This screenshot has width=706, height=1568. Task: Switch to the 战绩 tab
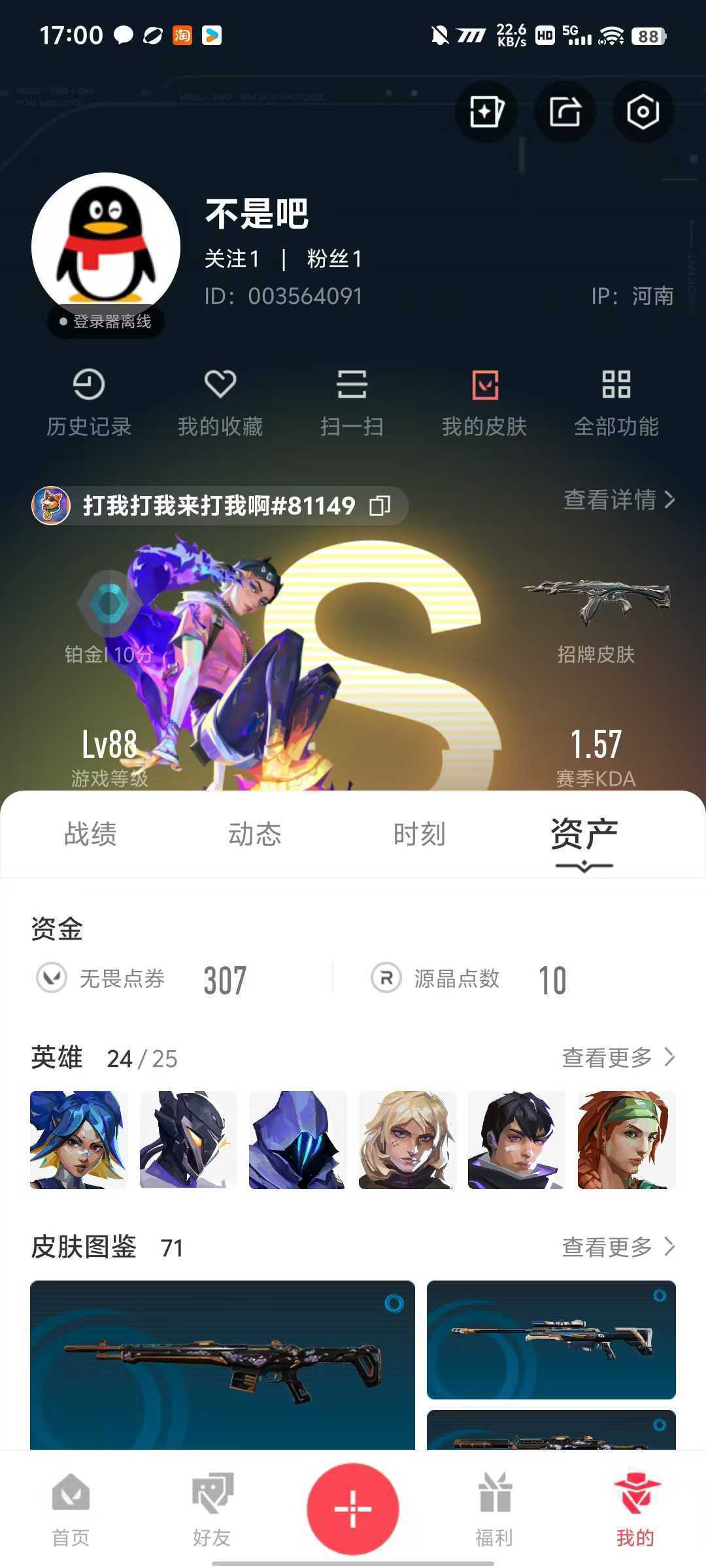pos(90,834)
